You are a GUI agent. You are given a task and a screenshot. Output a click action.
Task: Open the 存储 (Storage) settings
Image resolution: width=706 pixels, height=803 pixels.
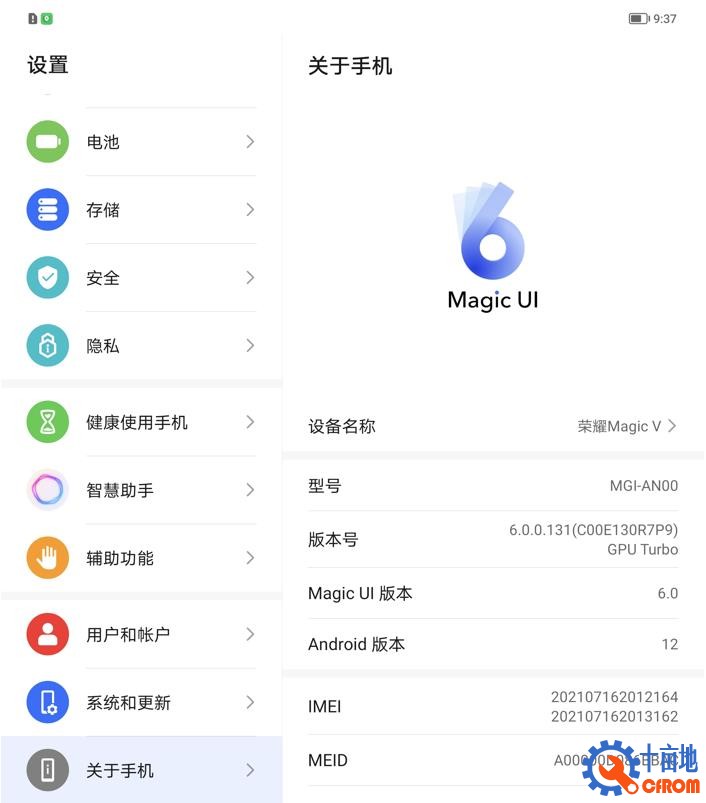140,210
